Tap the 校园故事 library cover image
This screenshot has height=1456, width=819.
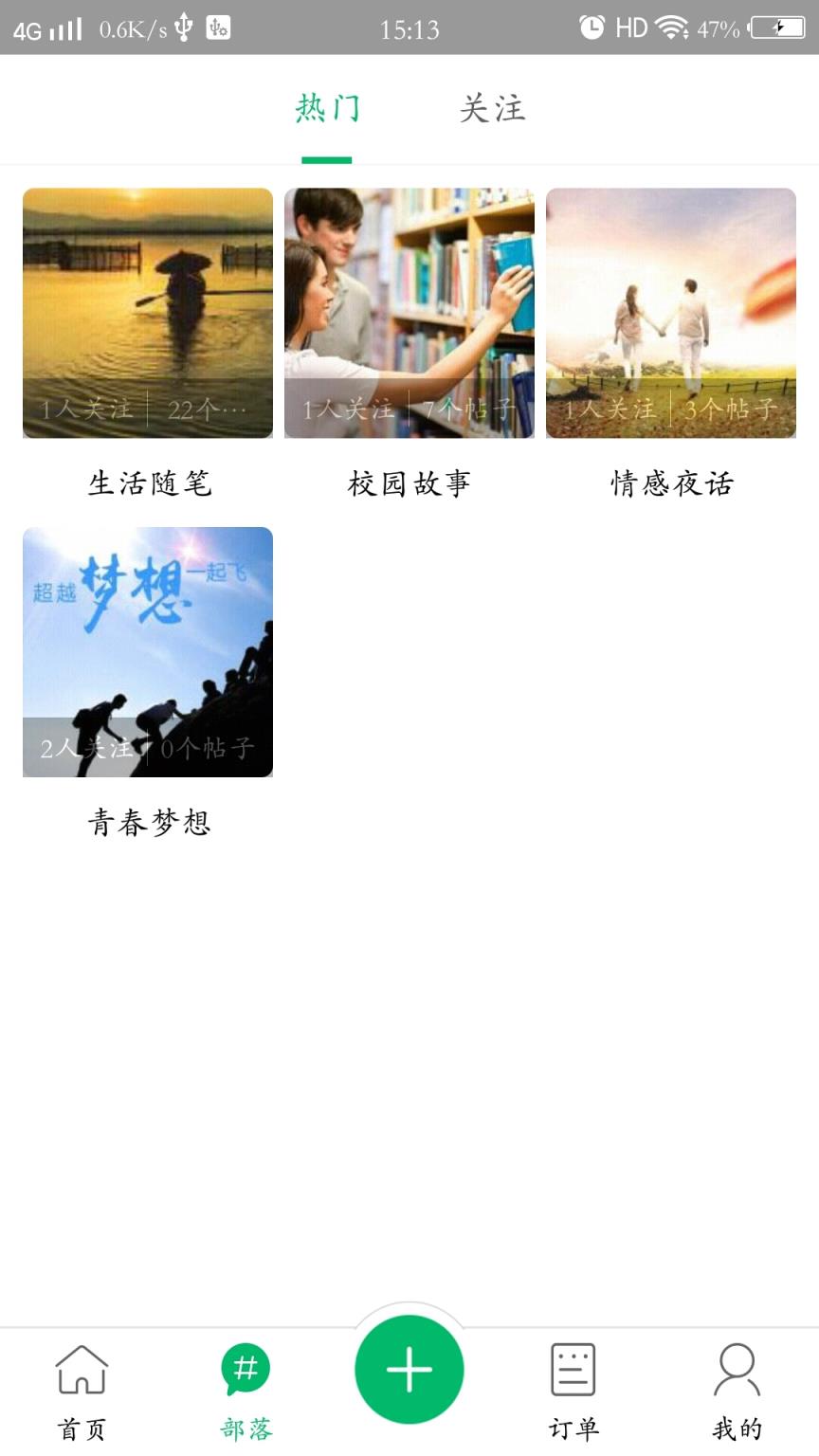tap(409, 313)
